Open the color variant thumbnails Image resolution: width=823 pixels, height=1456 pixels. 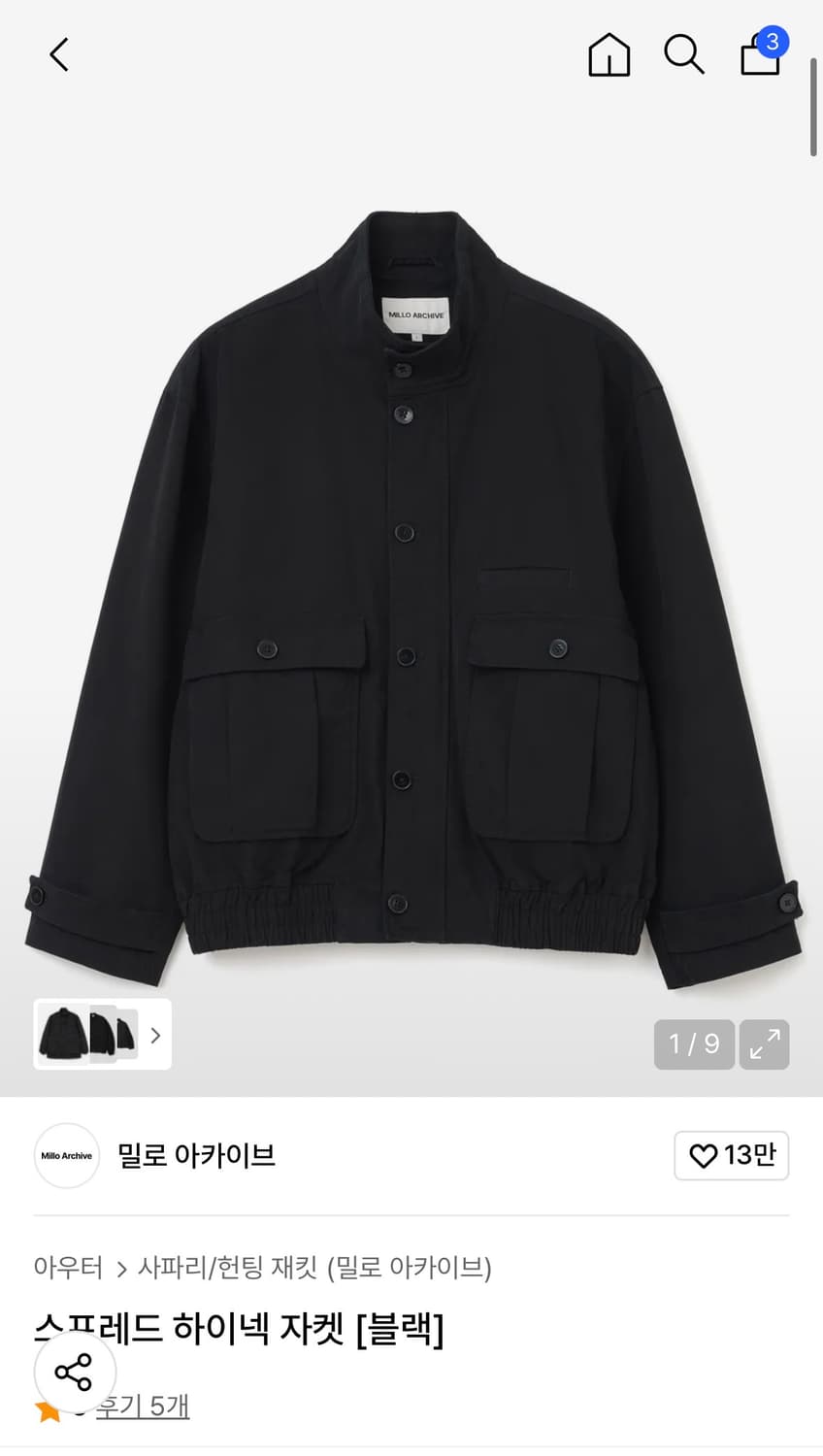(x=102, y=1035)
